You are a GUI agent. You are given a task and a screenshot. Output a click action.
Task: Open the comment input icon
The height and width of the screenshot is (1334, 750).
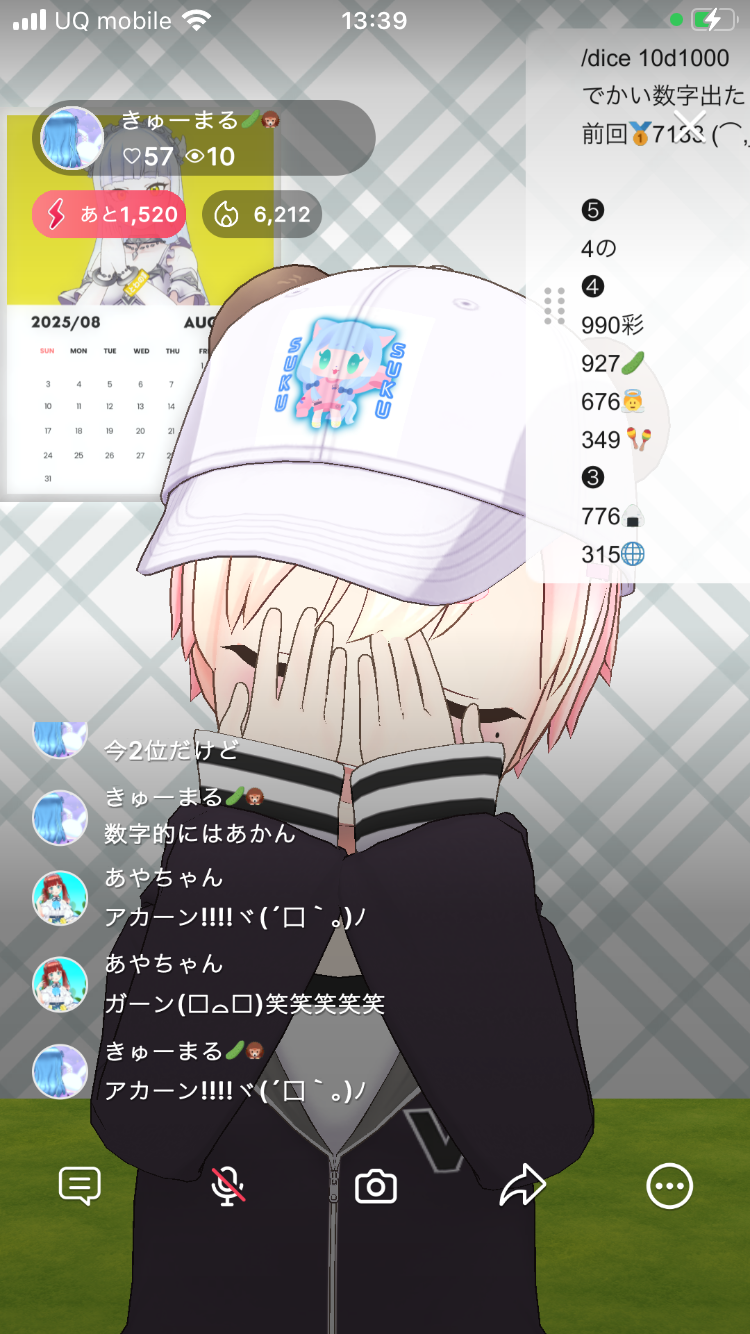(x=80, y=1186)
